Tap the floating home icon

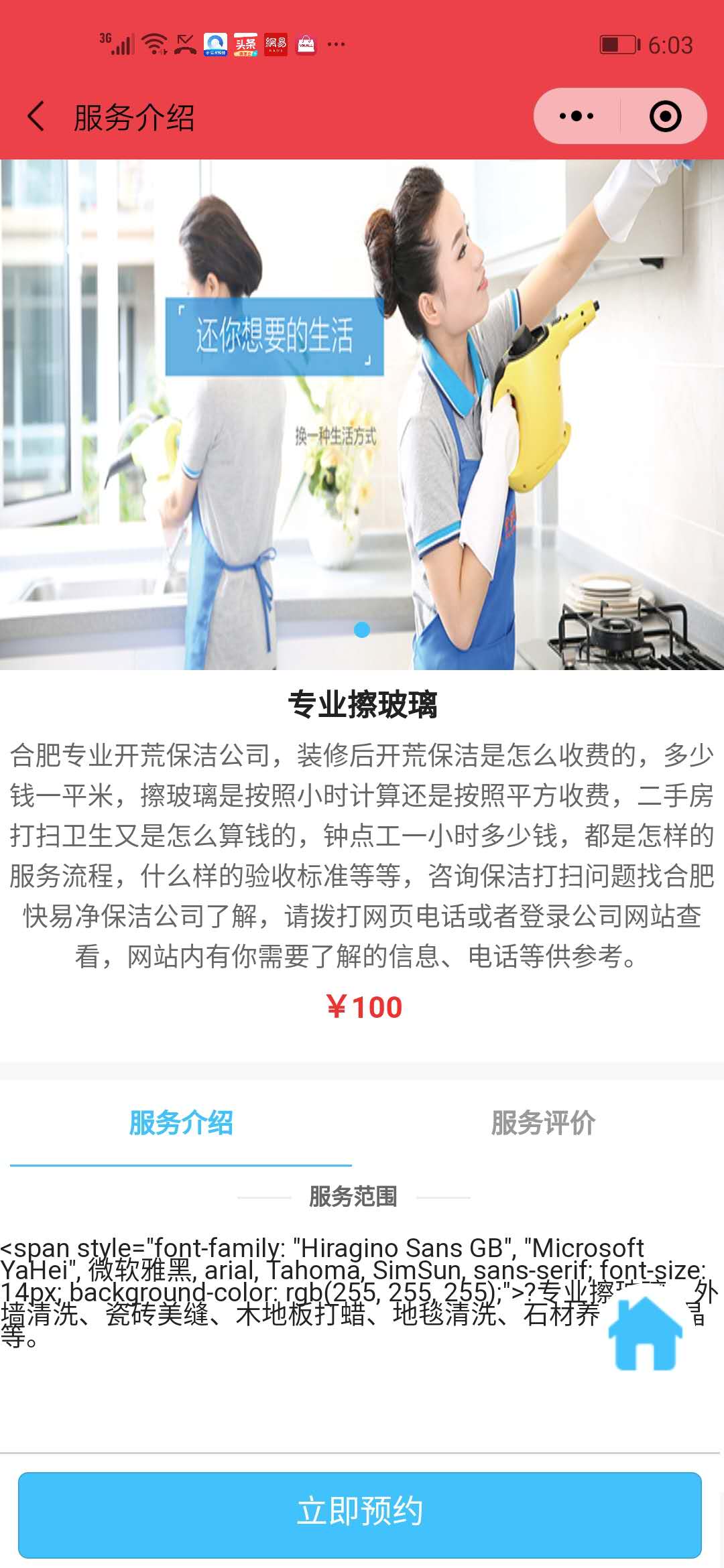tap(645, 1333)
